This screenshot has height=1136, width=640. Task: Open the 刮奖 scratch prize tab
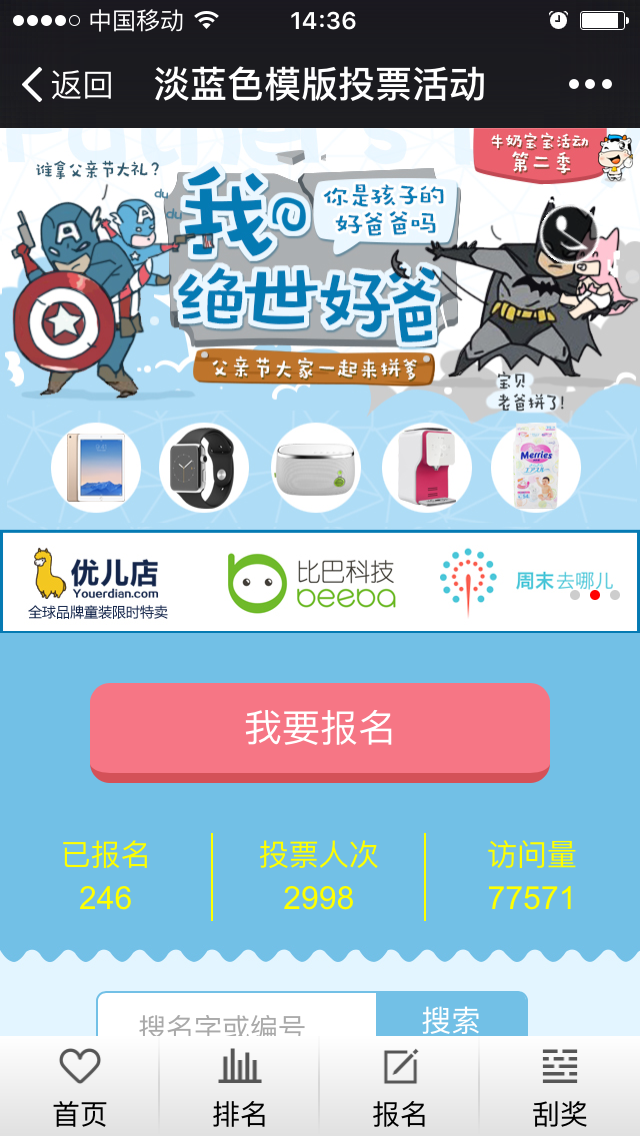coord(560,1086)
